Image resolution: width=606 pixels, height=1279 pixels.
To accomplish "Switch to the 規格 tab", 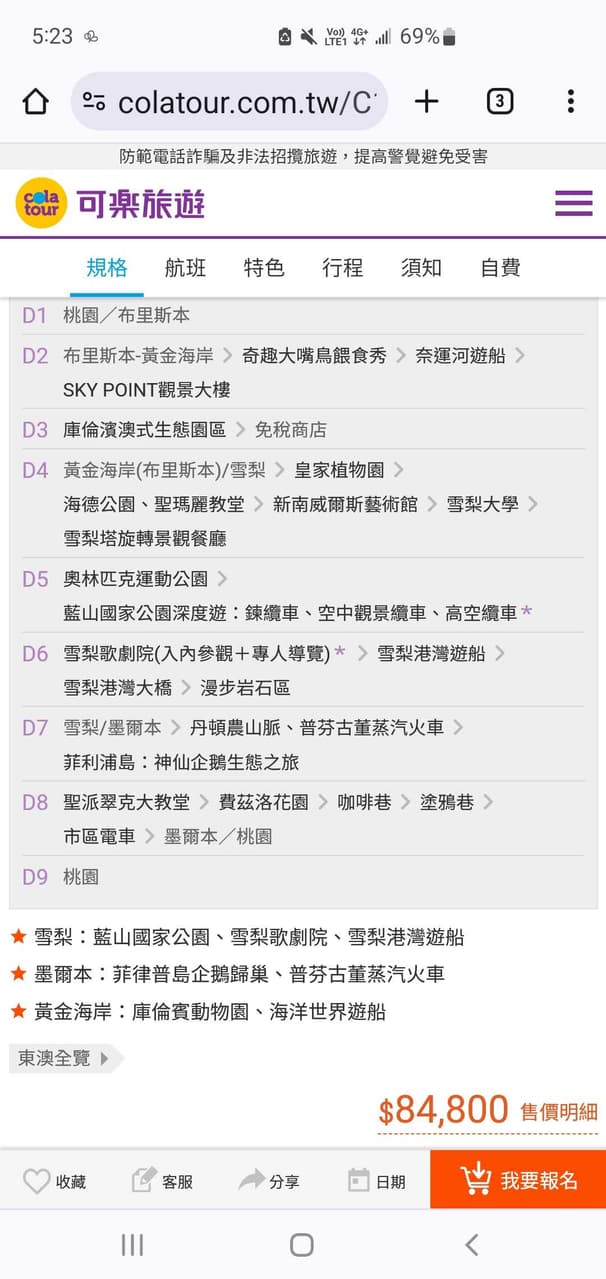I will tap(107, 268).
